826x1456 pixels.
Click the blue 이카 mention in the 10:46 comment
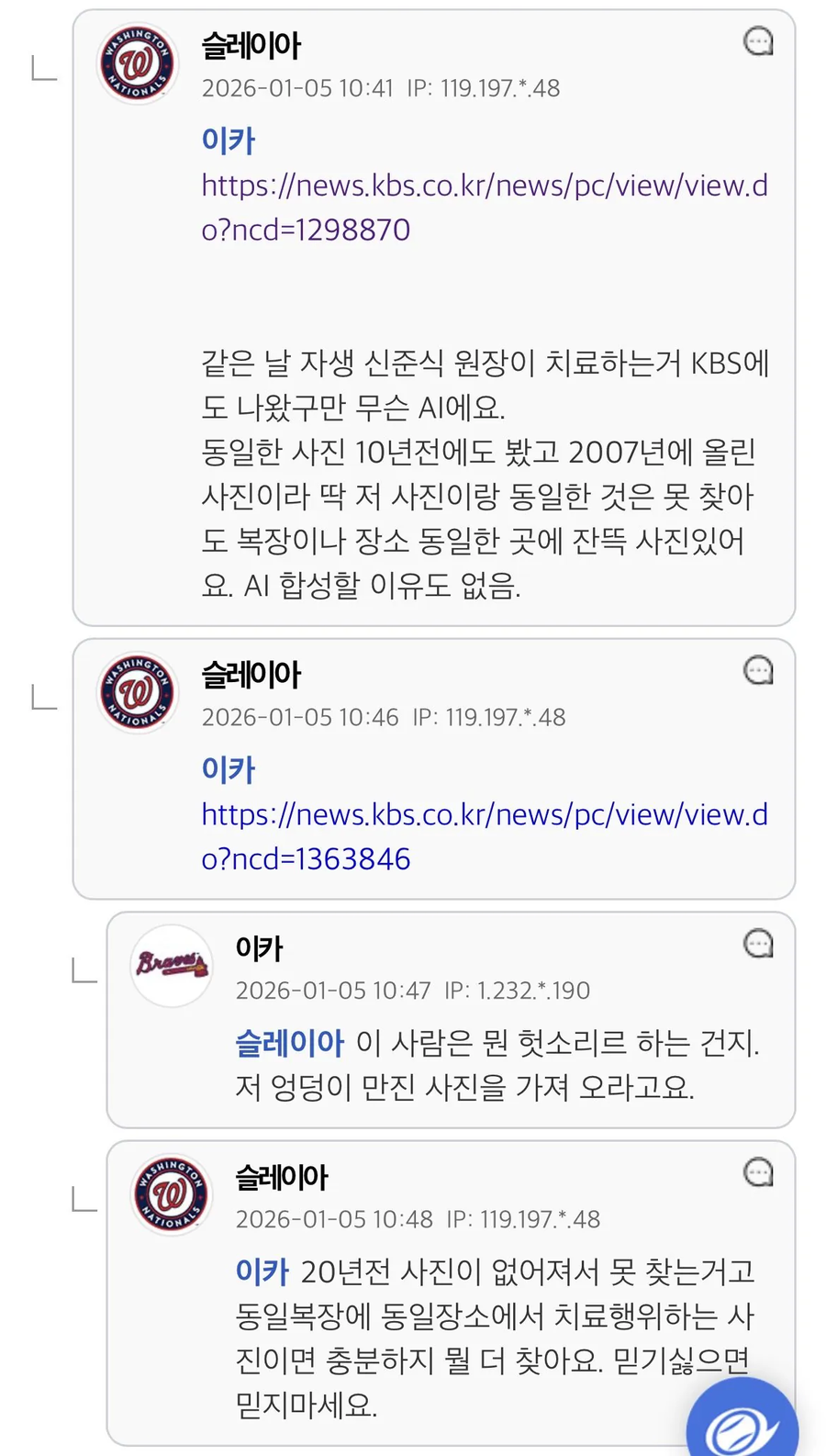click(229, 768)
